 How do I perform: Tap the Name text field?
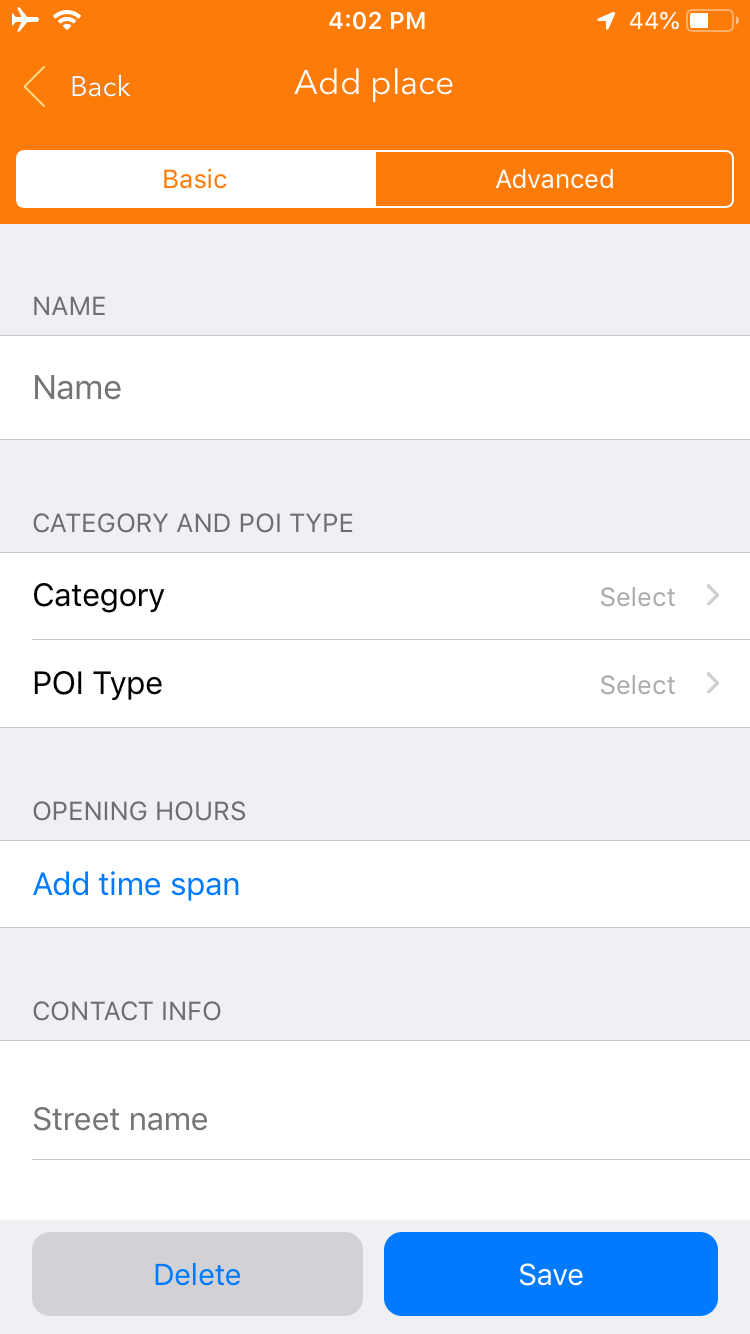point(375,388)
